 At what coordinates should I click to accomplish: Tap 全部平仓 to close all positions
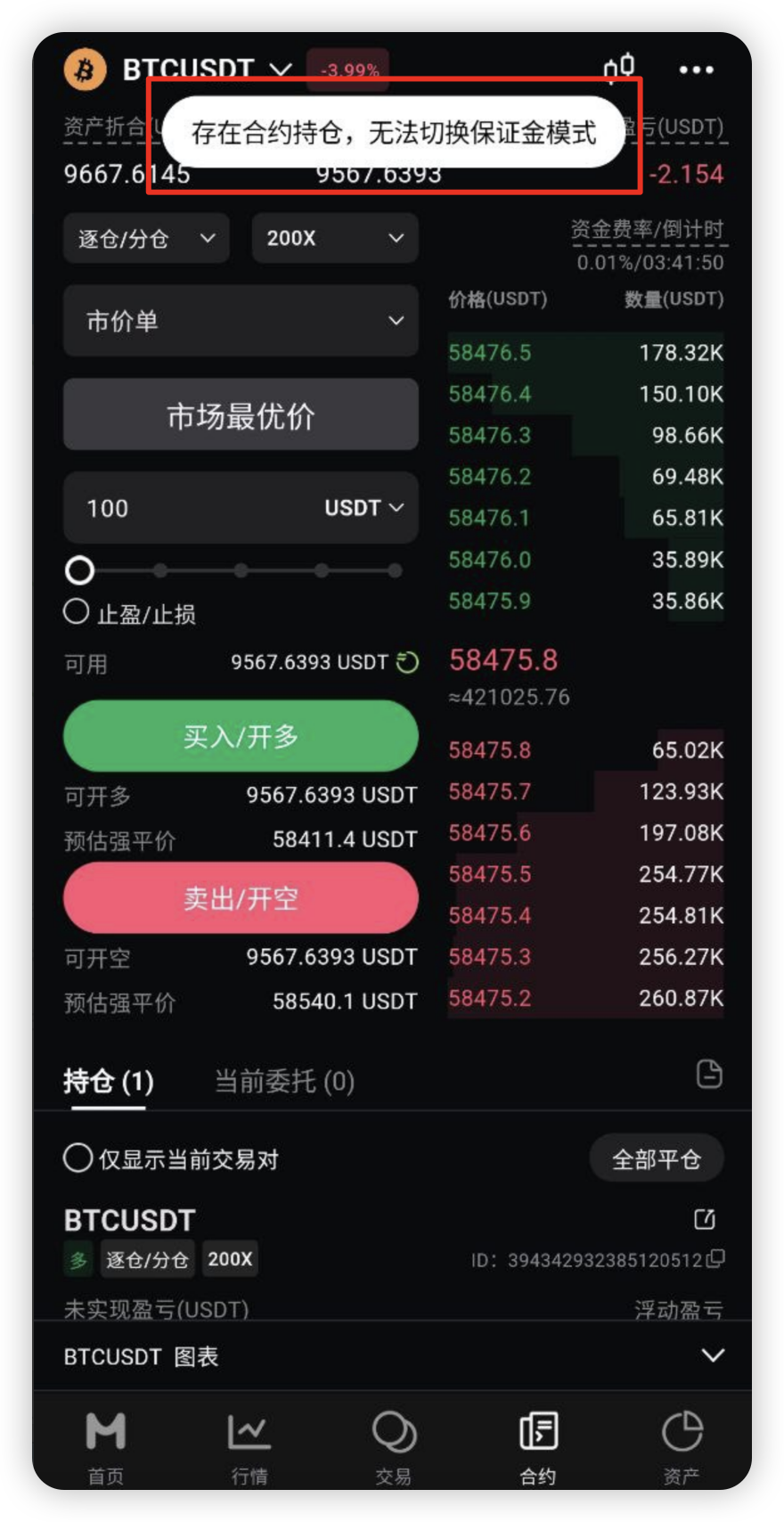pos(656,1159)
